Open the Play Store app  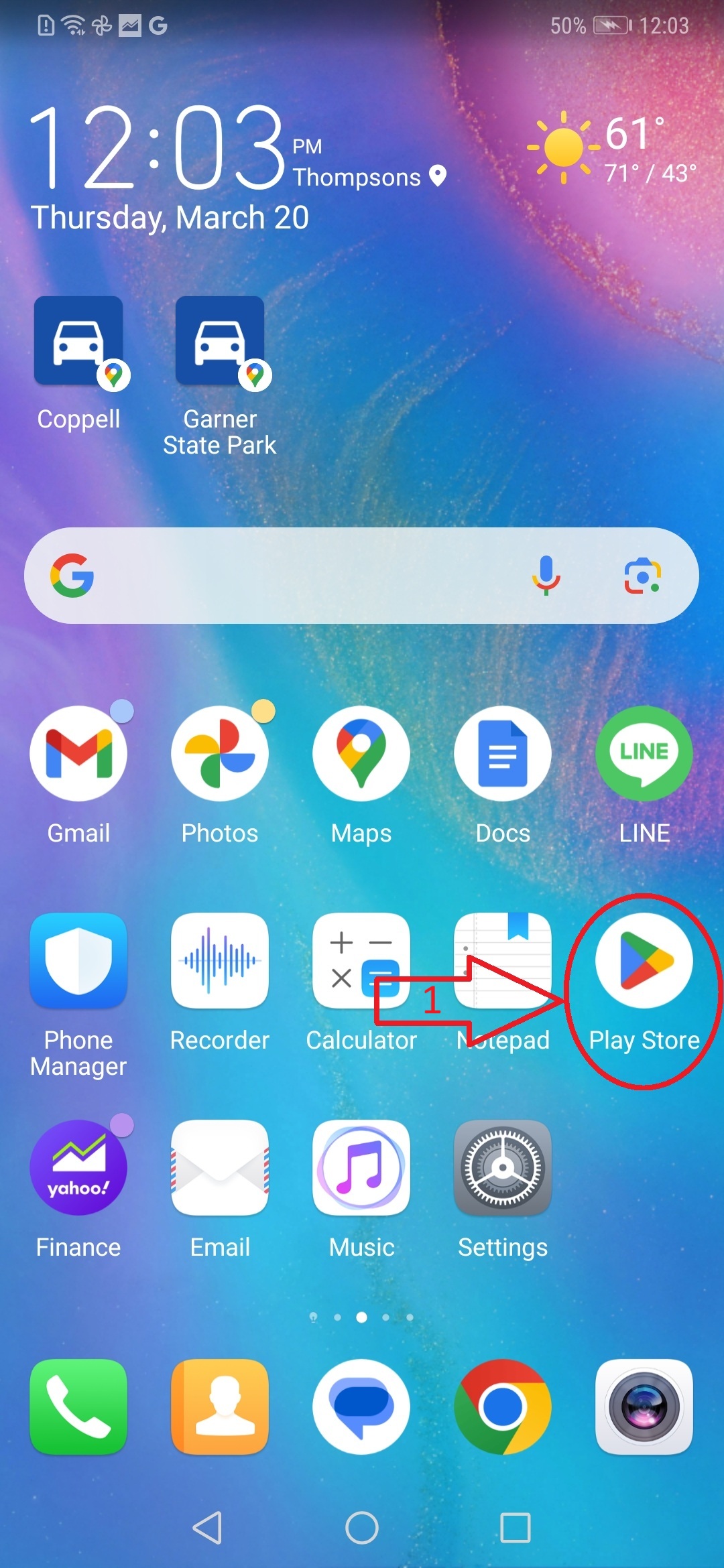pos(644,961)
